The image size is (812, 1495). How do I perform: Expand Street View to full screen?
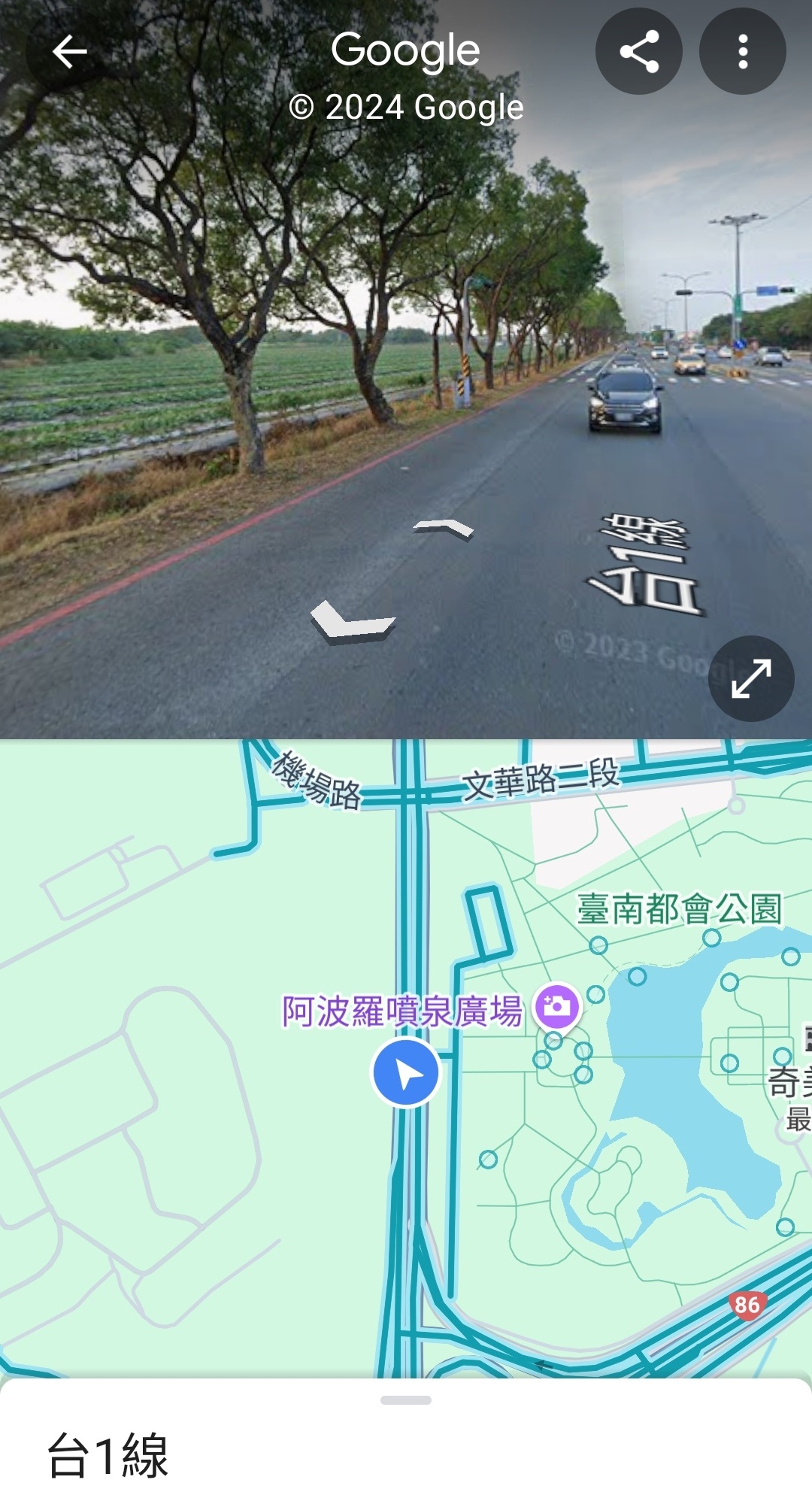pyautogui.click(x=751, y=678)
